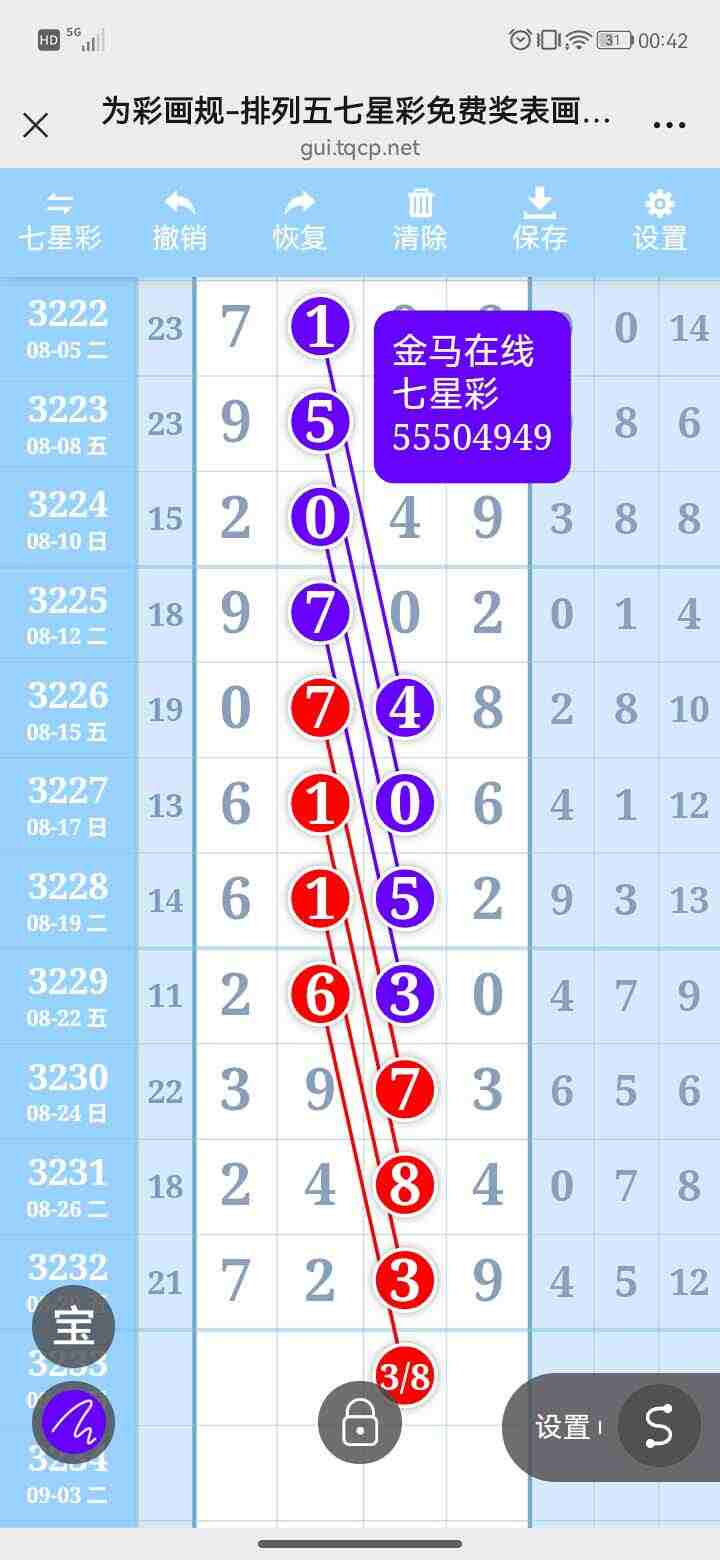
Task: Tap the purple scribble pen button
Action: click(x=74, y=1421)
